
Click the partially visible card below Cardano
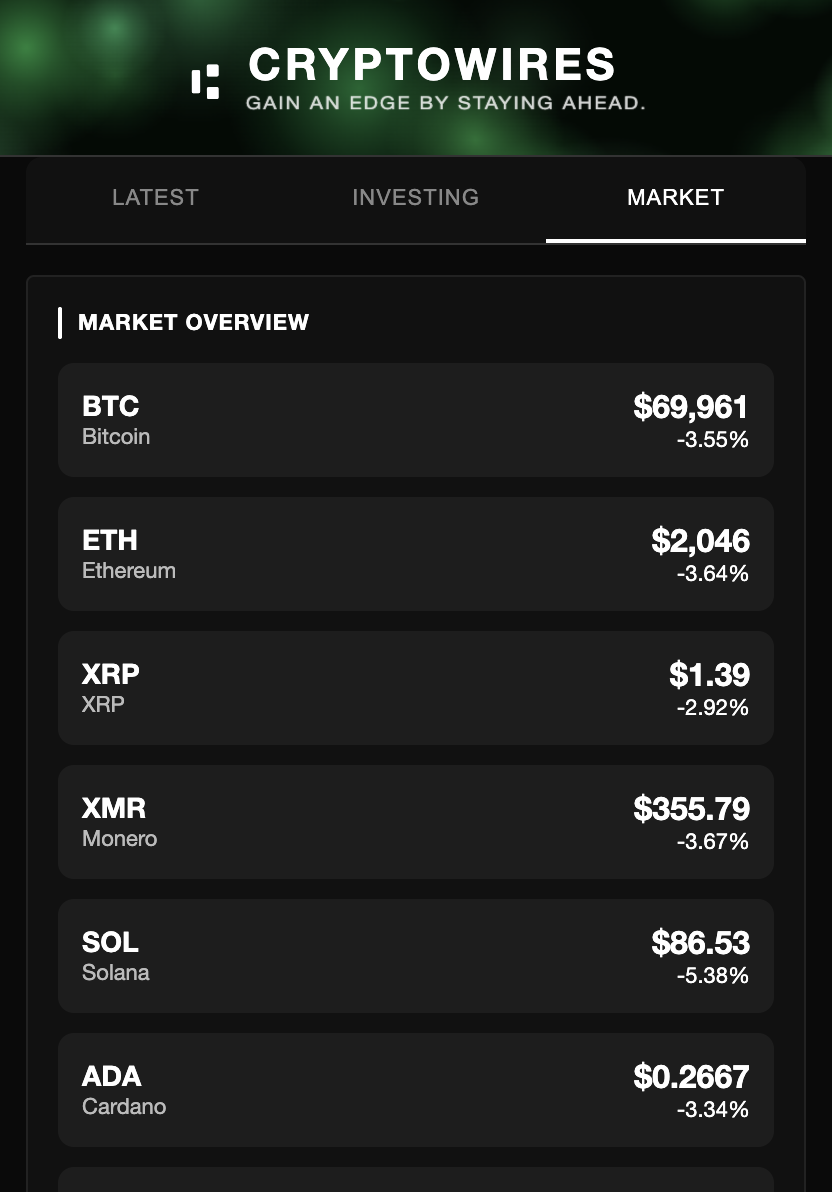416,1182
